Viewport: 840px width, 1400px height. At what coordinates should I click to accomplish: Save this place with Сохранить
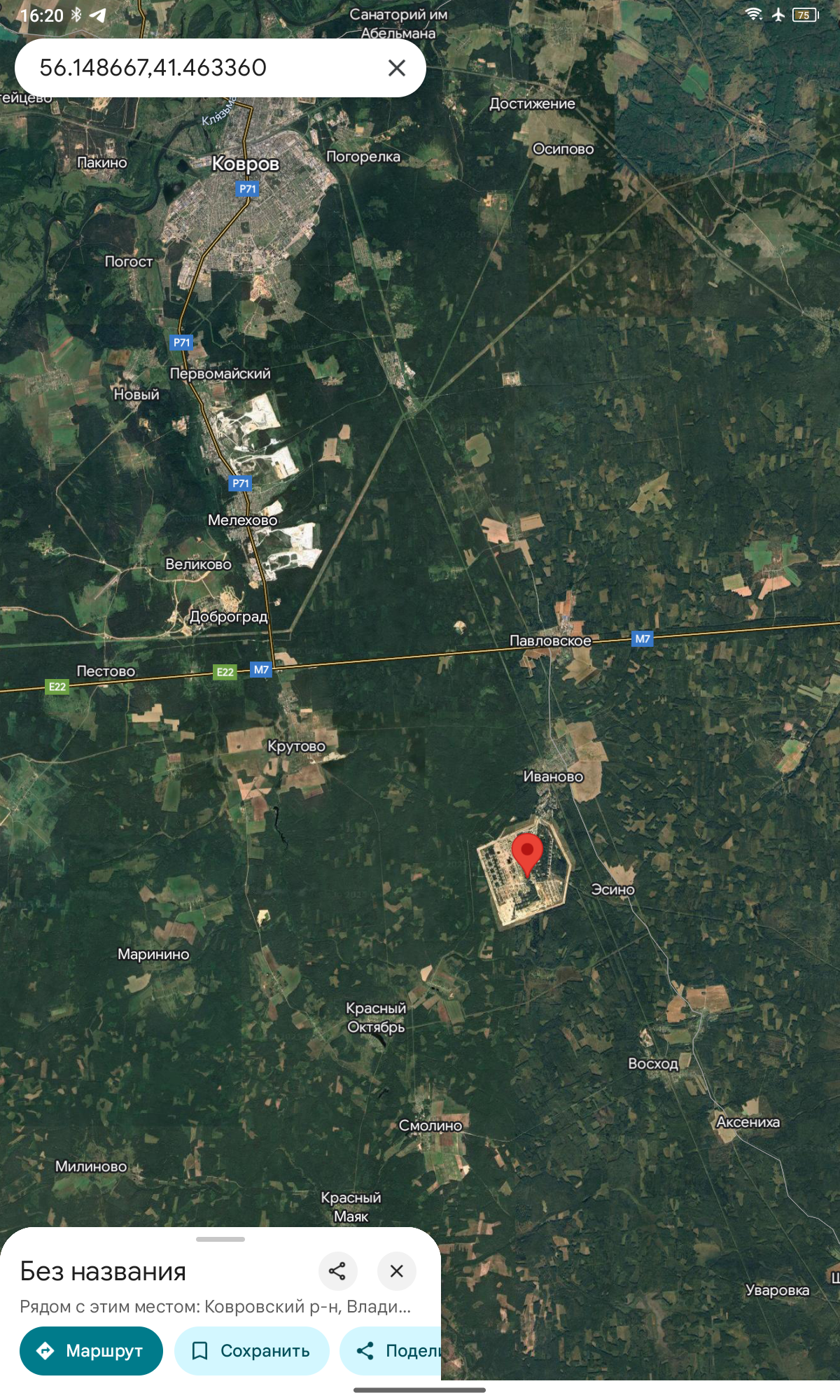(252, 1351)
